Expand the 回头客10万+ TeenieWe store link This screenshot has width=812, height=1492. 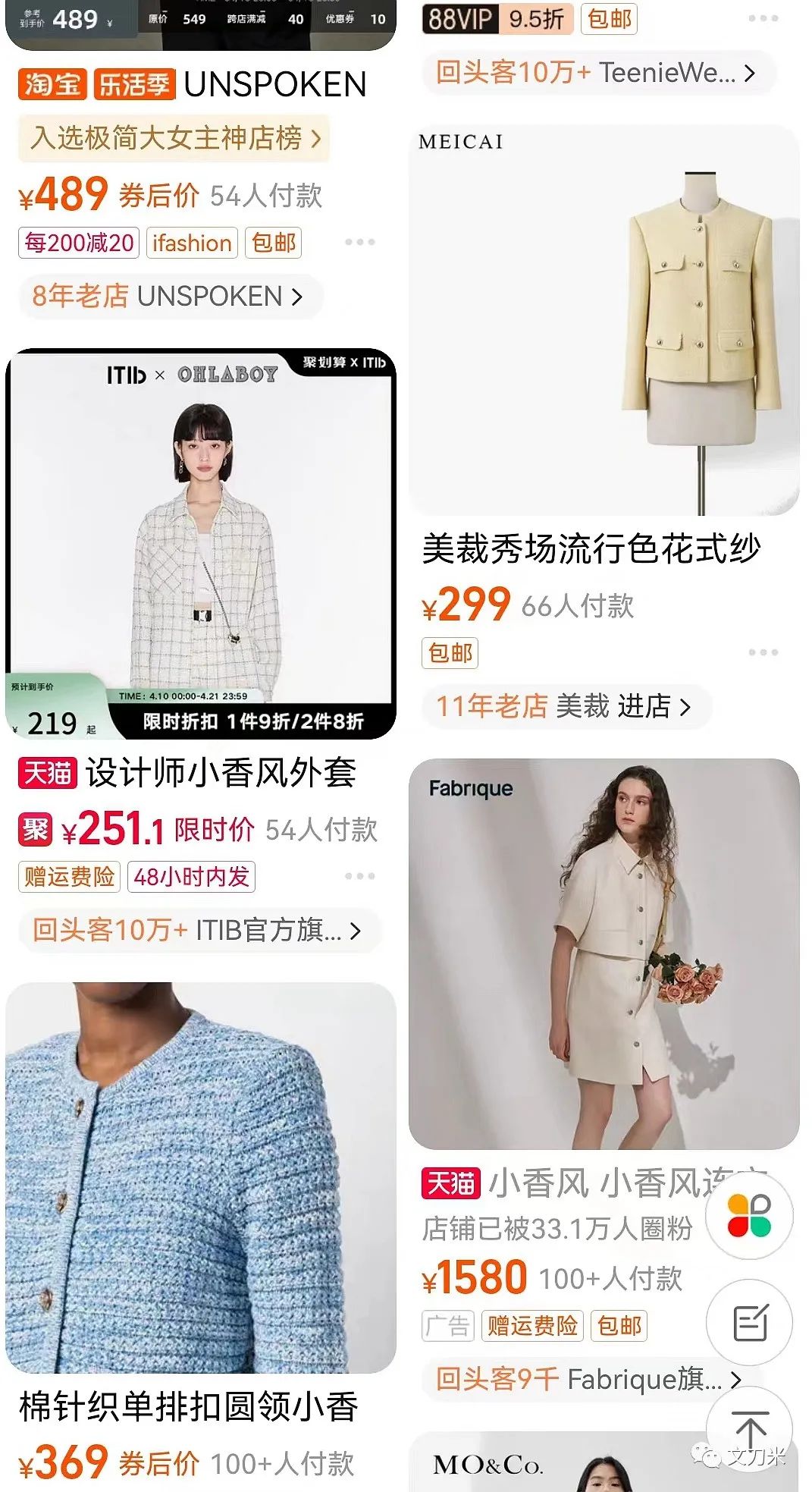point(590,73)
